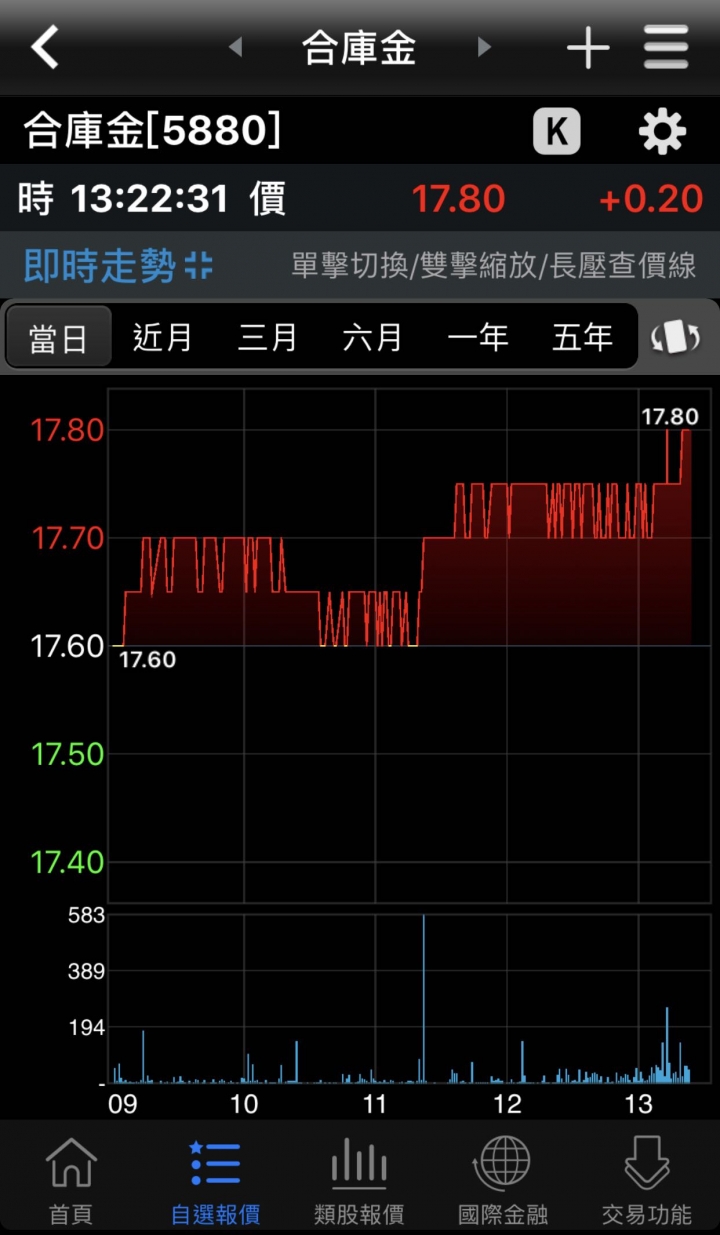Screen dimensions: 720x1235
Task: Open the hamburger menu
Action: (666, 48)
